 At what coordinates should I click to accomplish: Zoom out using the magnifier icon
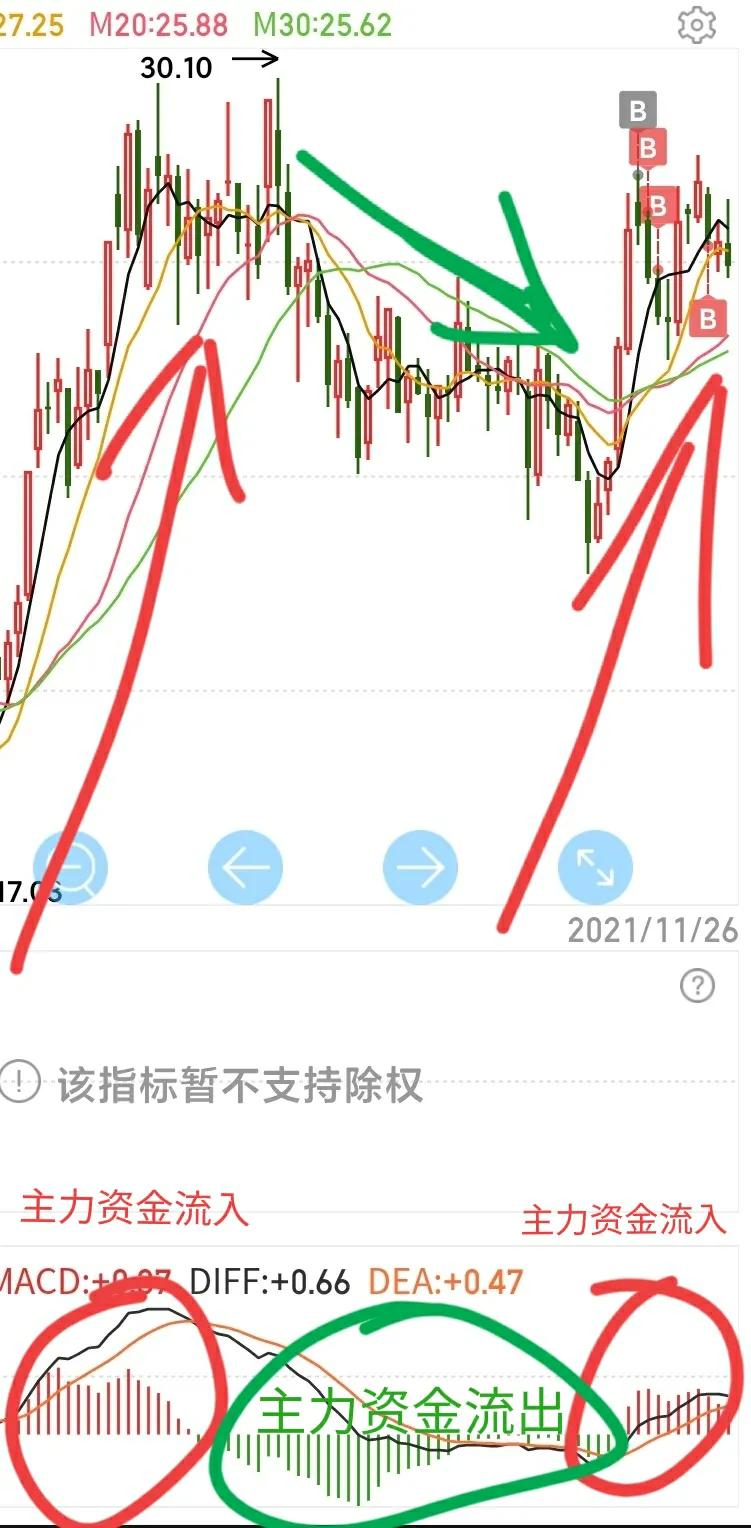pyautogui.click(x=70, y=868)
